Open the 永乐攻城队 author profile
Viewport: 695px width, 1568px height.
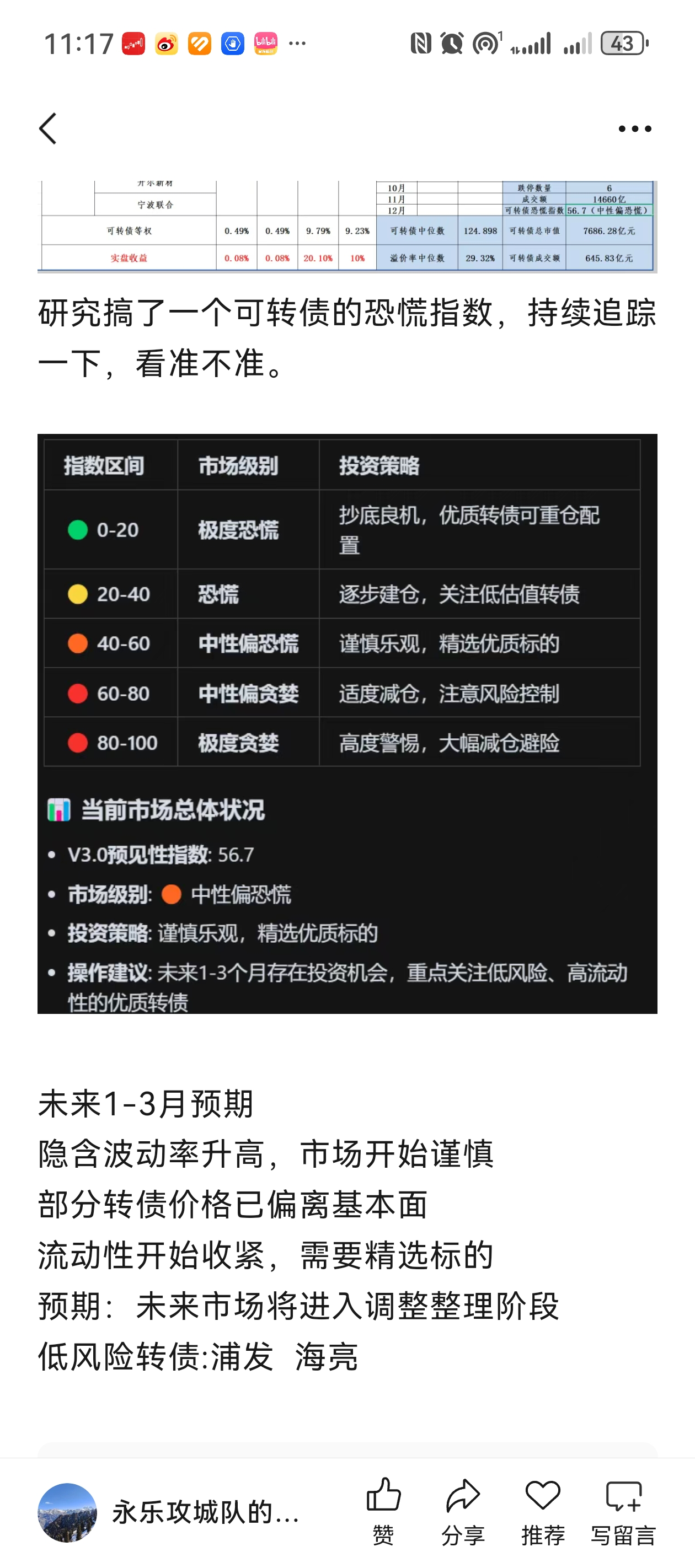click(x=170, y=1512)
